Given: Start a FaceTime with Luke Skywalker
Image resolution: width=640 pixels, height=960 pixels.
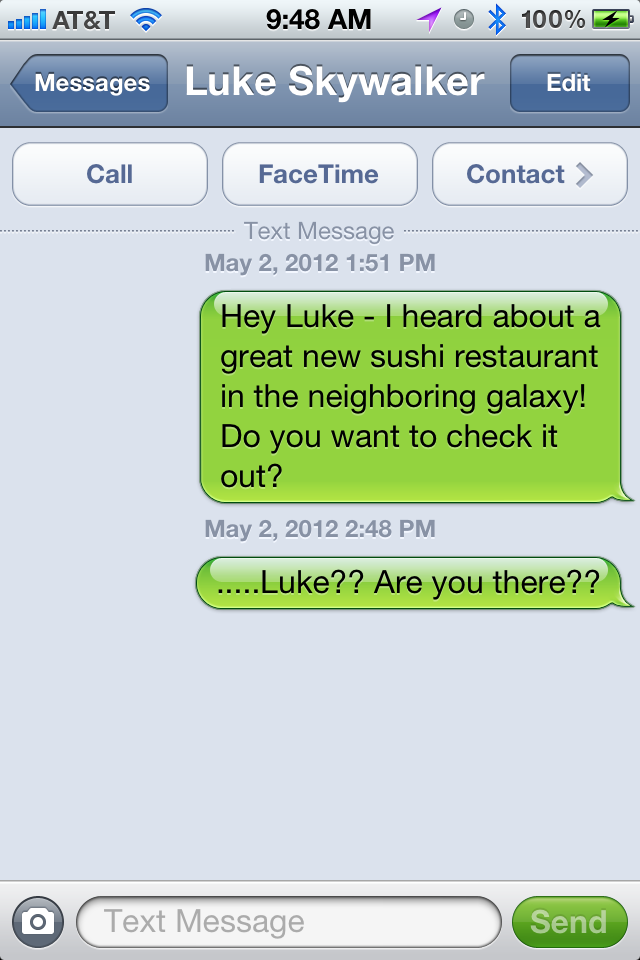Looking at the screenshot, I should click(319, 174).
